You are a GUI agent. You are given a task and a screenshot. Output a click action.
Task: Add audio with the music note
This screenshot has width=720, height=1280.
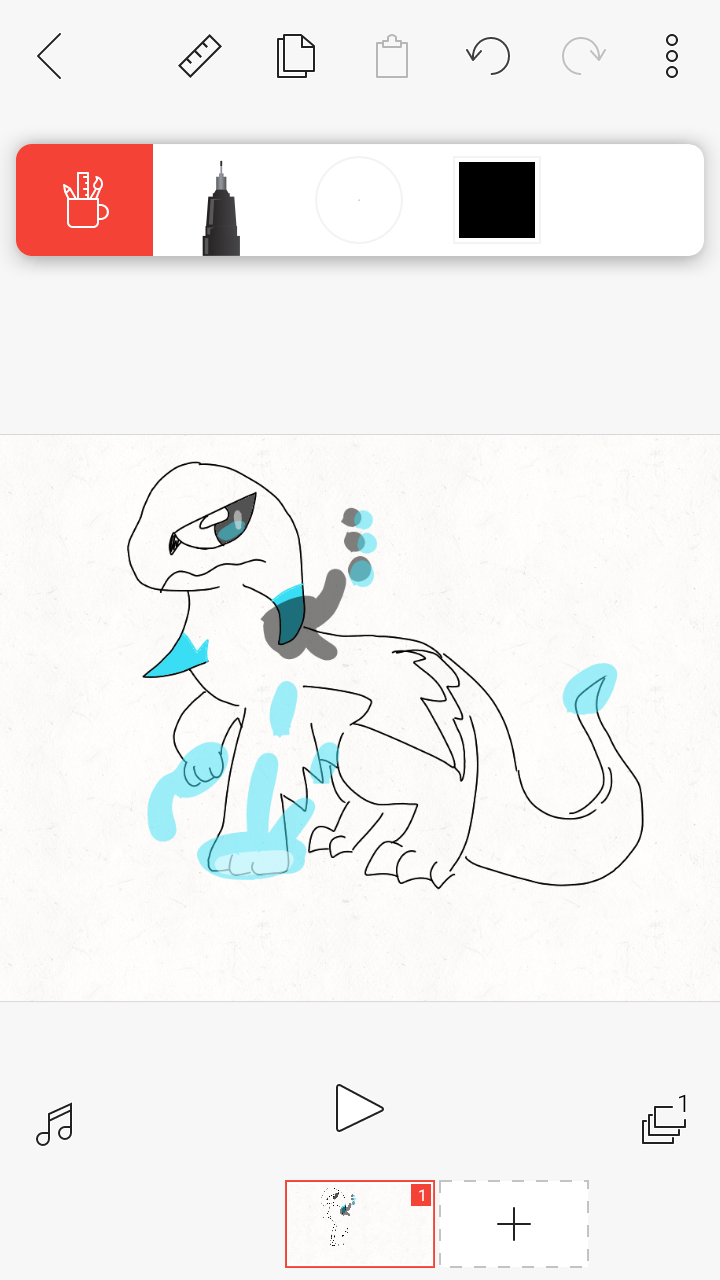tap(55, 1124)
